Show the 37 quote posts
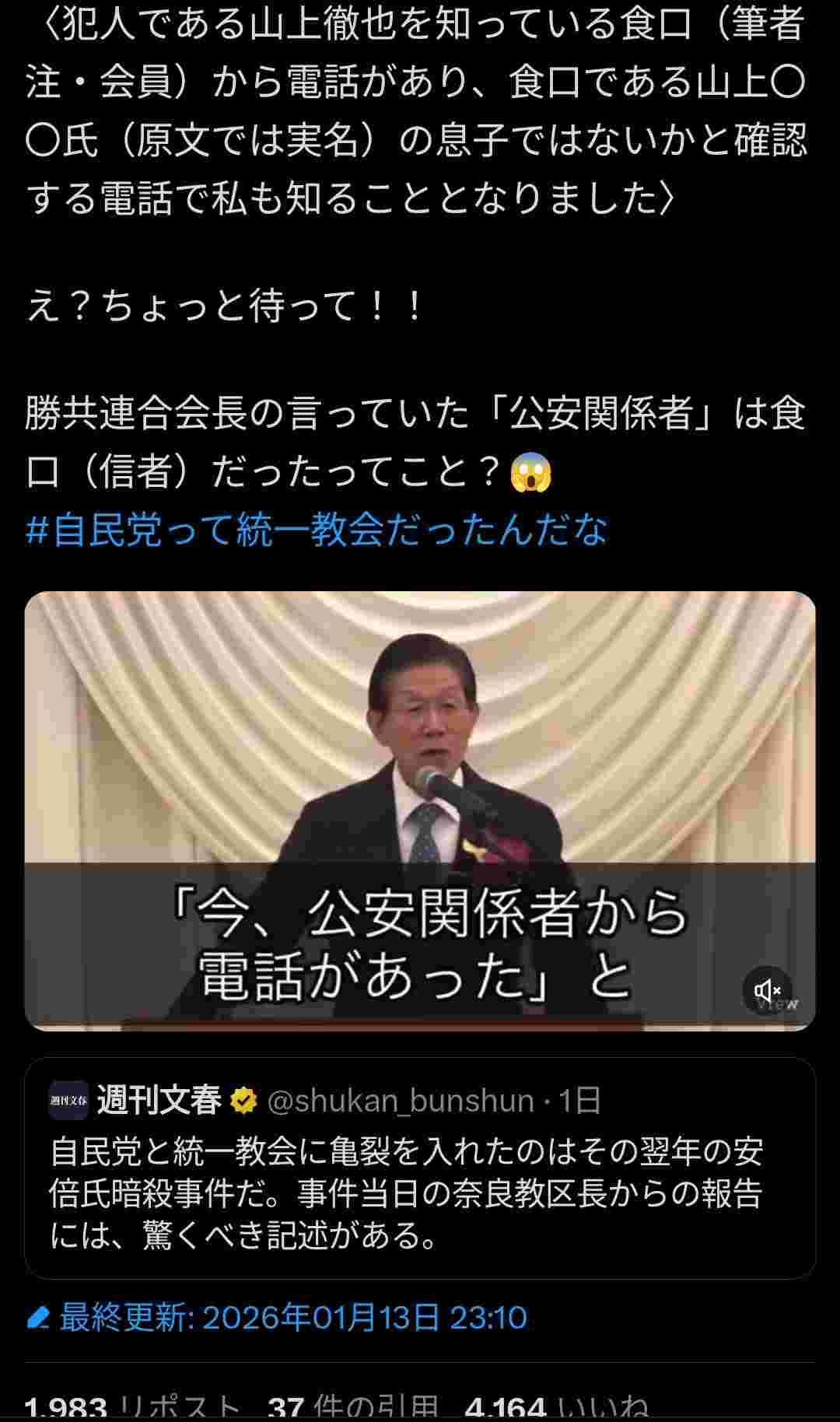Image resolution: width=840 pixels, height=1422 pixels. (354, 1408)
